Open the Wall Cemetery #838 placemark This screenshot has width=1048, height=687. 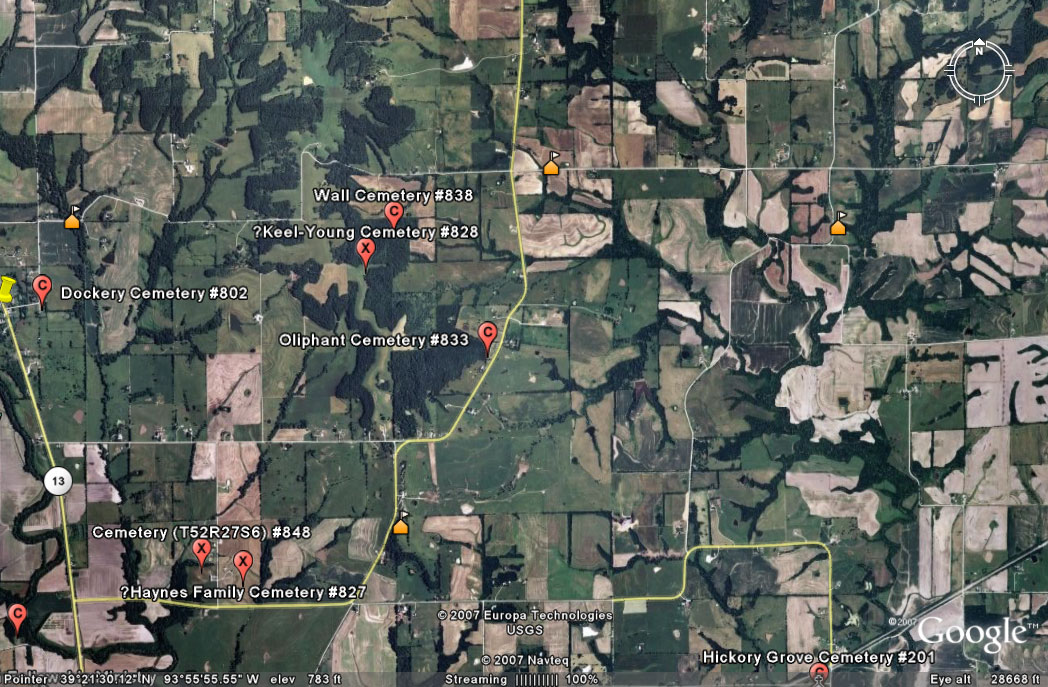pyautogui.click(x=394, y=213)
